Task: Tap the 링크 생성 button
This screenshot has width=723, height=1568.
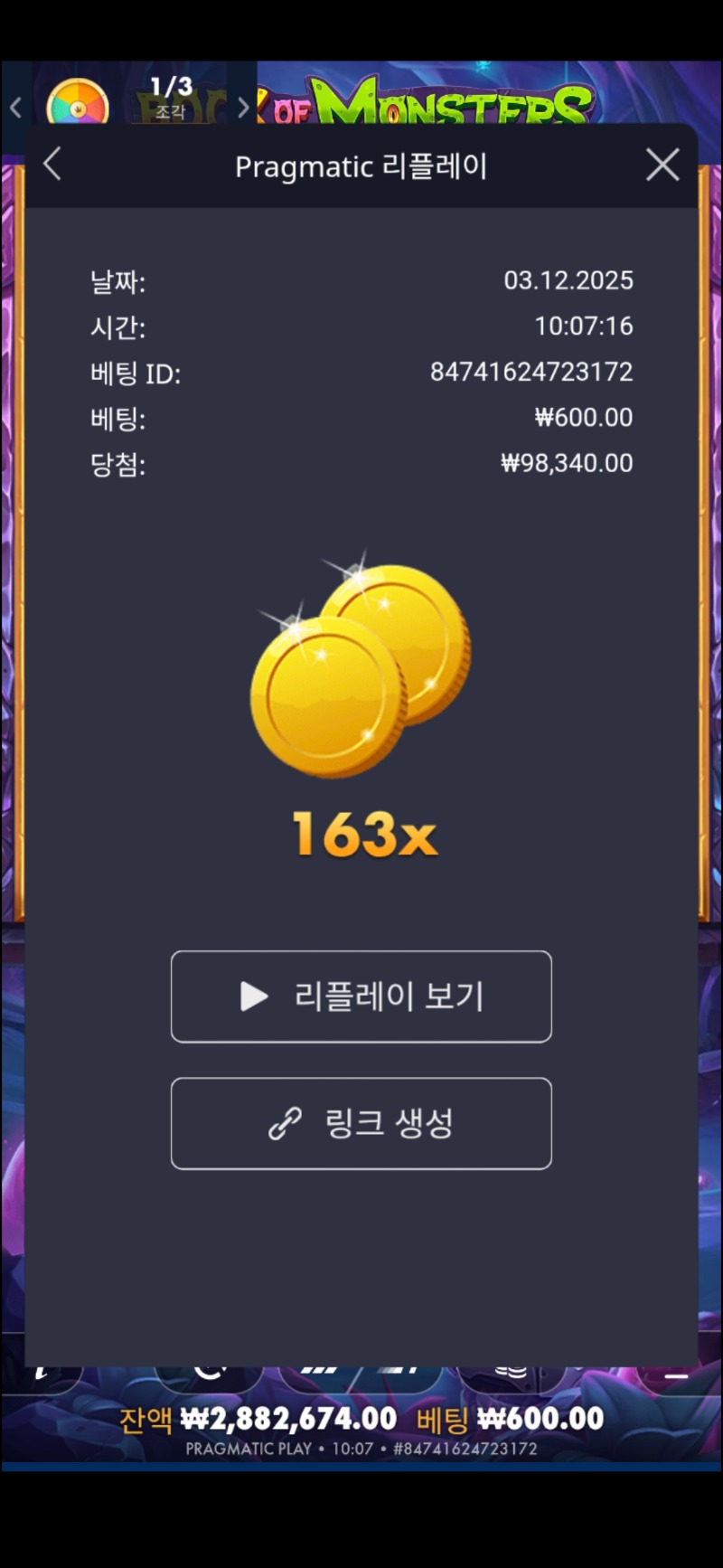Action: 361,1123
